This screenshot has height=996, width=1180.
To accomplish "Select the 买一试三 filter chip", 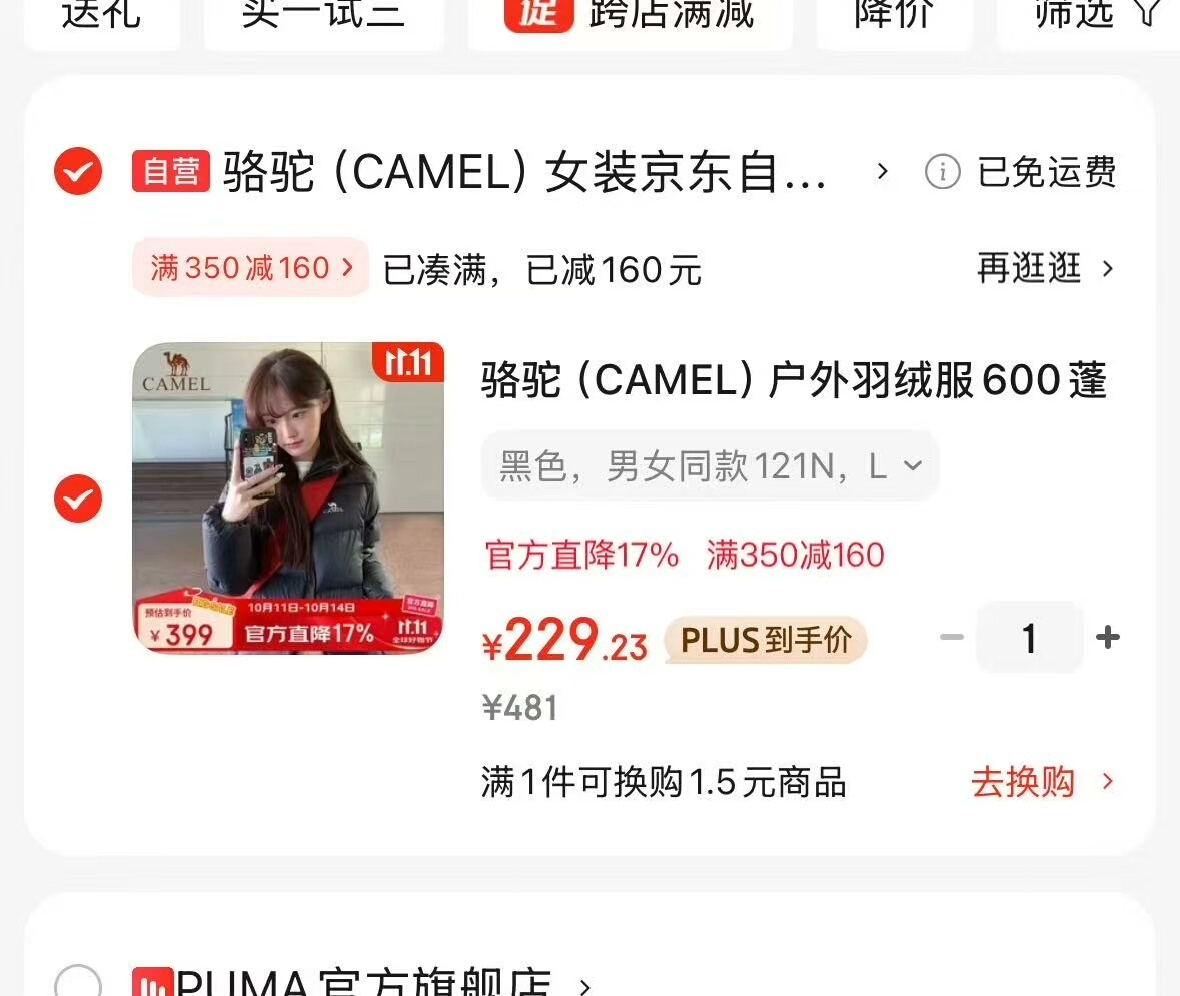I will (323, 16).
